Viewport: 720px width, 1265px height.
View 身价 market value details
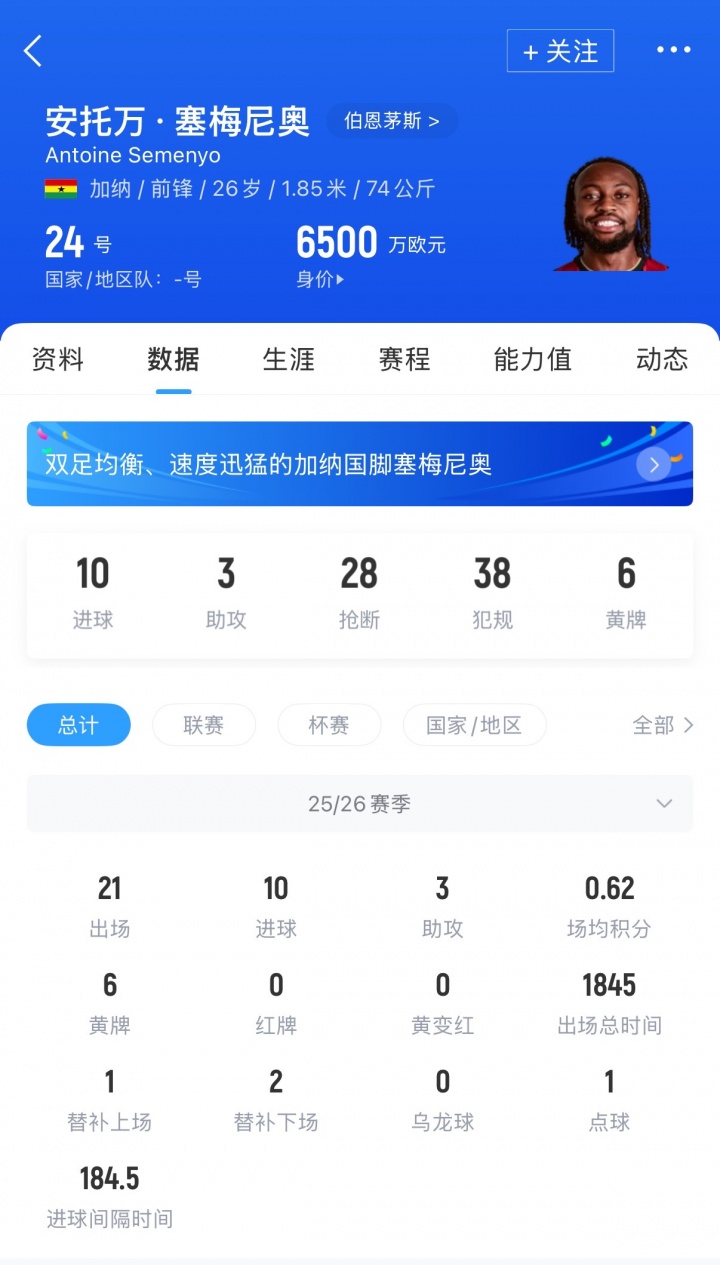click(x=321, y=280)
